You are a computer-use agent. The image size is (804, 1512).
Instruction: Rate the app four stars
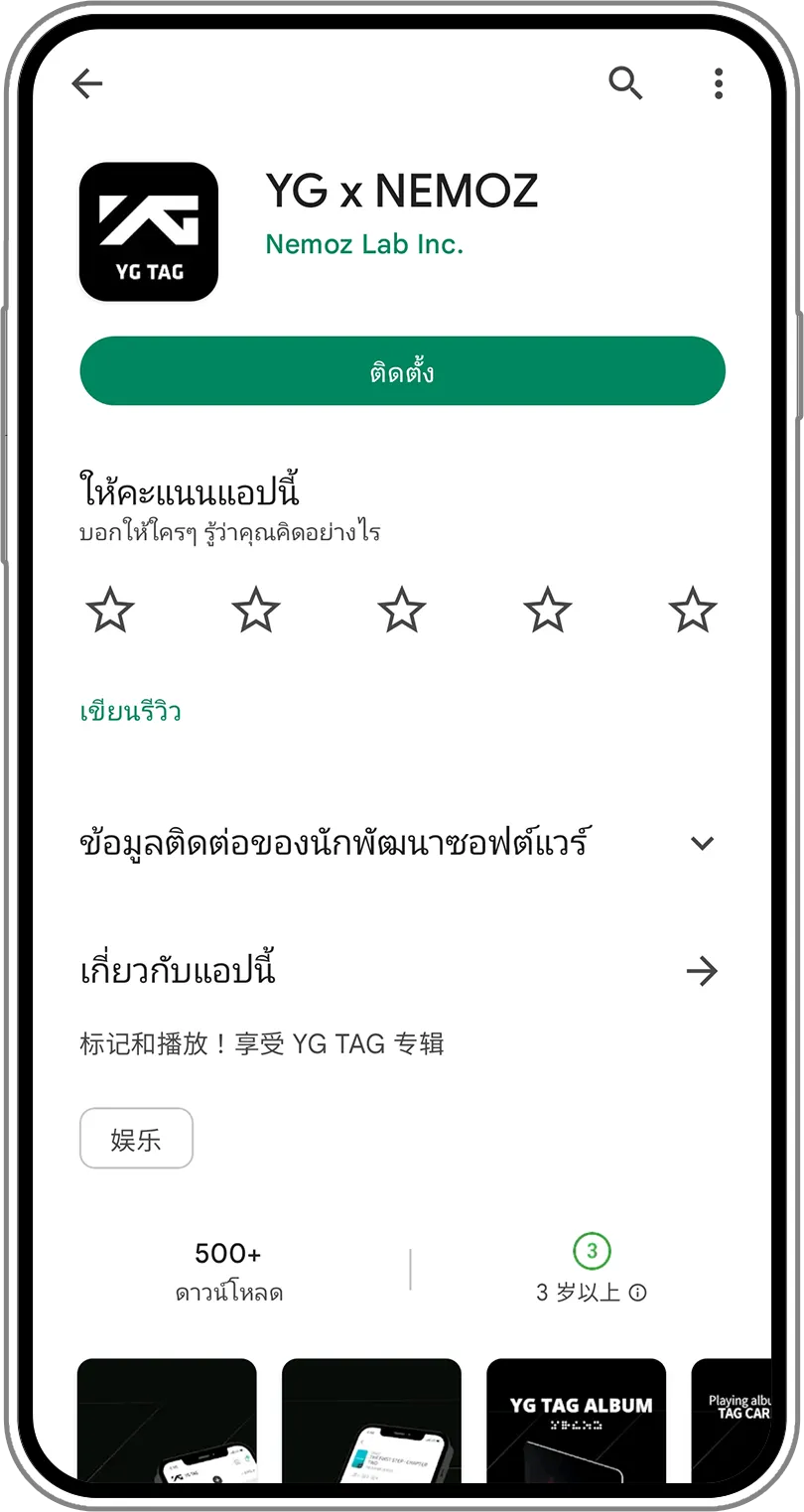pyautogui.click(x=548, y=610)
